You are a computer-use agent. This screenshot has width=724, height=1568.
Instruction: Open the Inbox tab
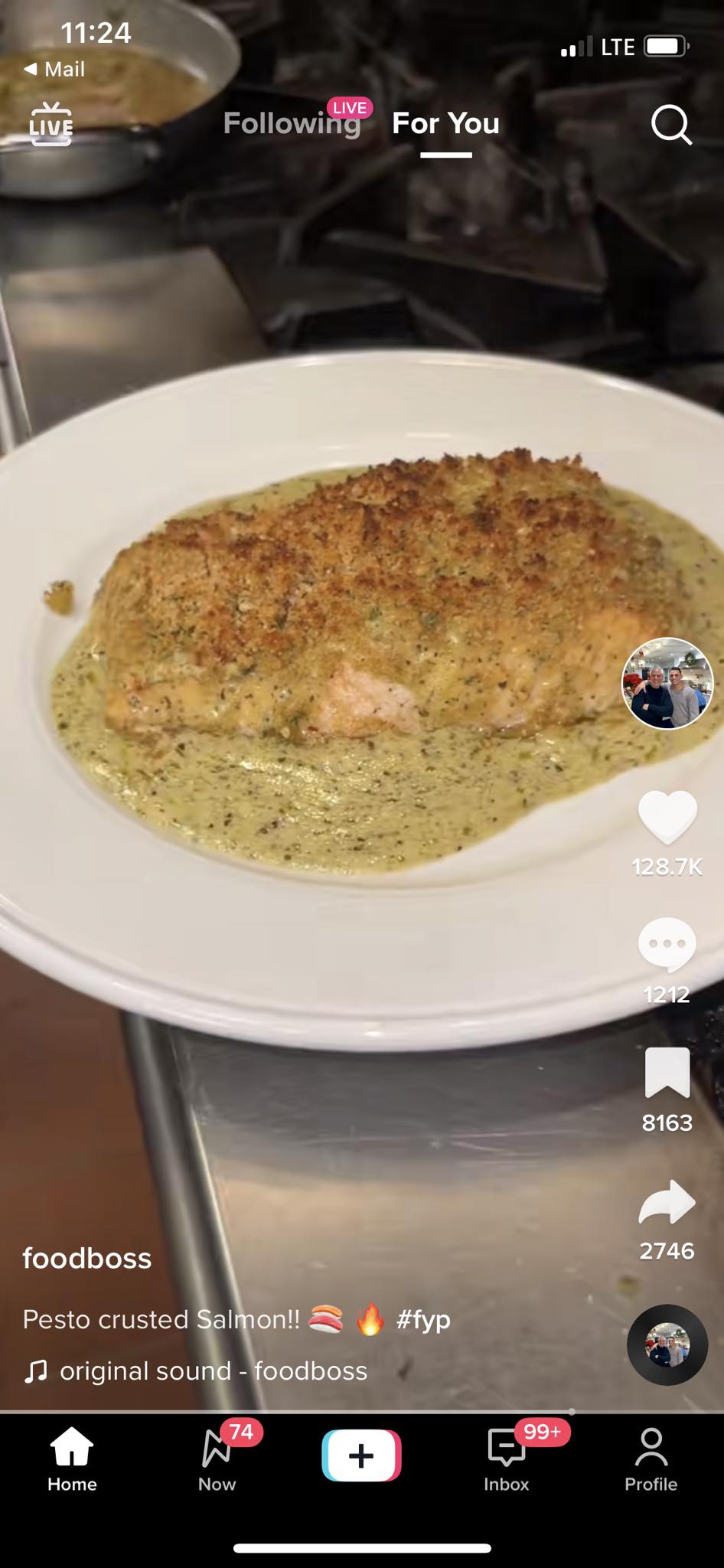506,1461
